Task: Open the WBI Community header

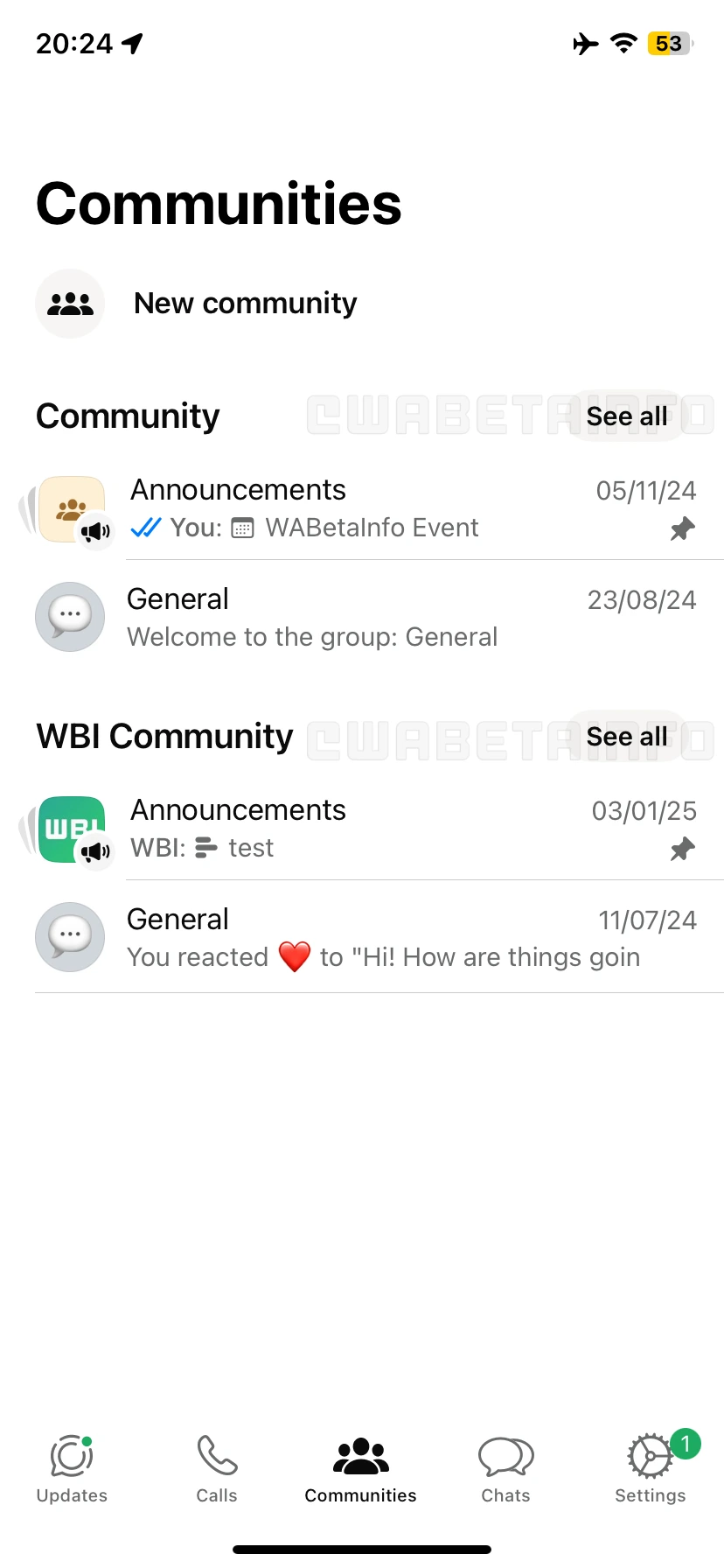Action: tap(164, 737)
